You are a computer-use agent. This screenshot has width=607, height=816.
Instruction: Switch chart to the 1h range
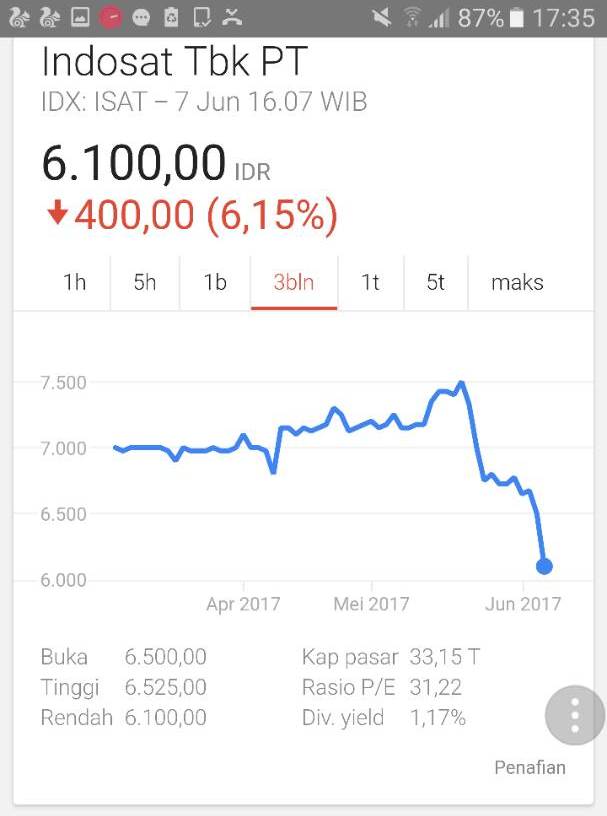75,282
